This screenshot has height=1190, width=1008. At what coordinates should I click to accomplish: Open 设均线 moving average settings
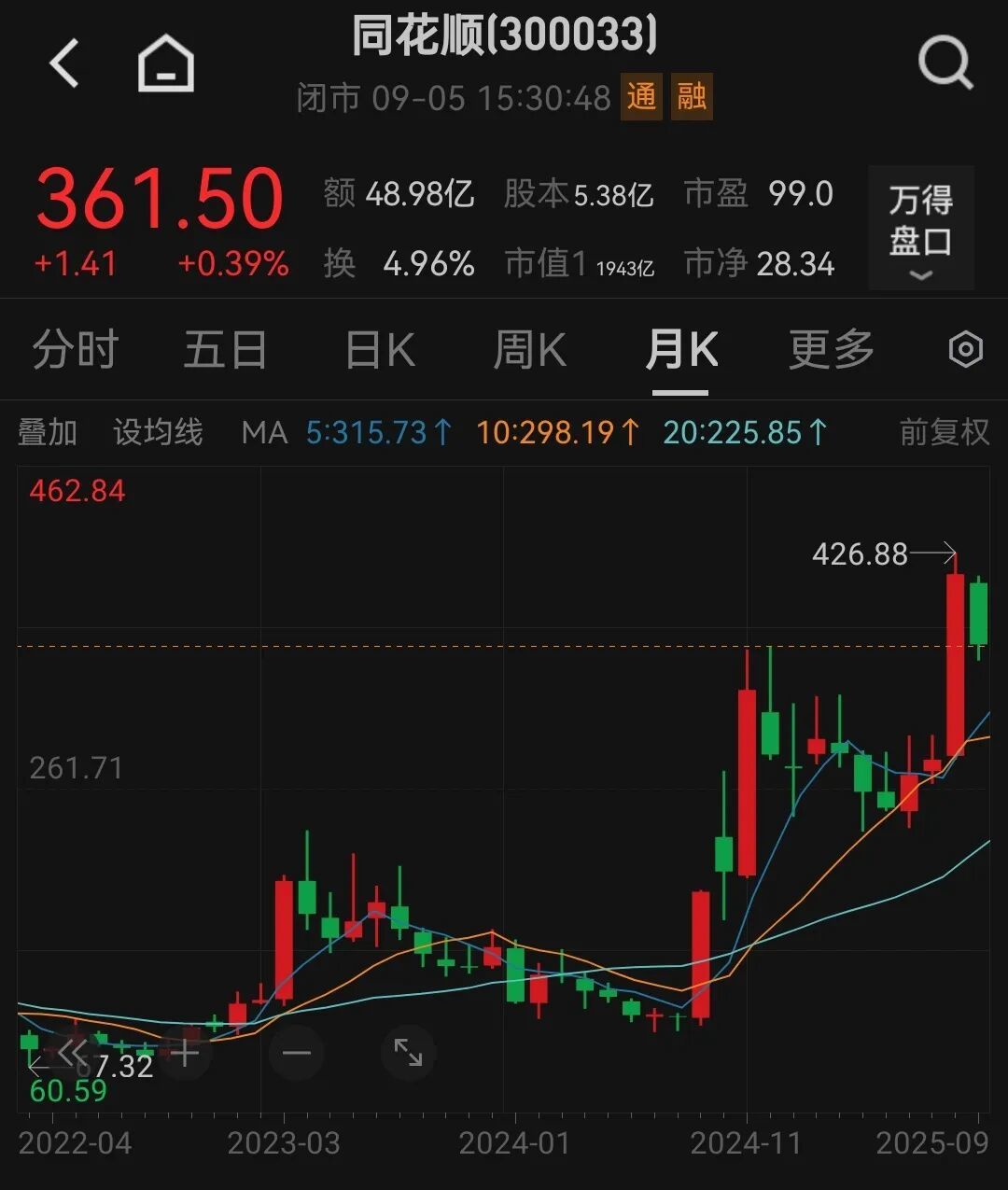pos(158,432)
